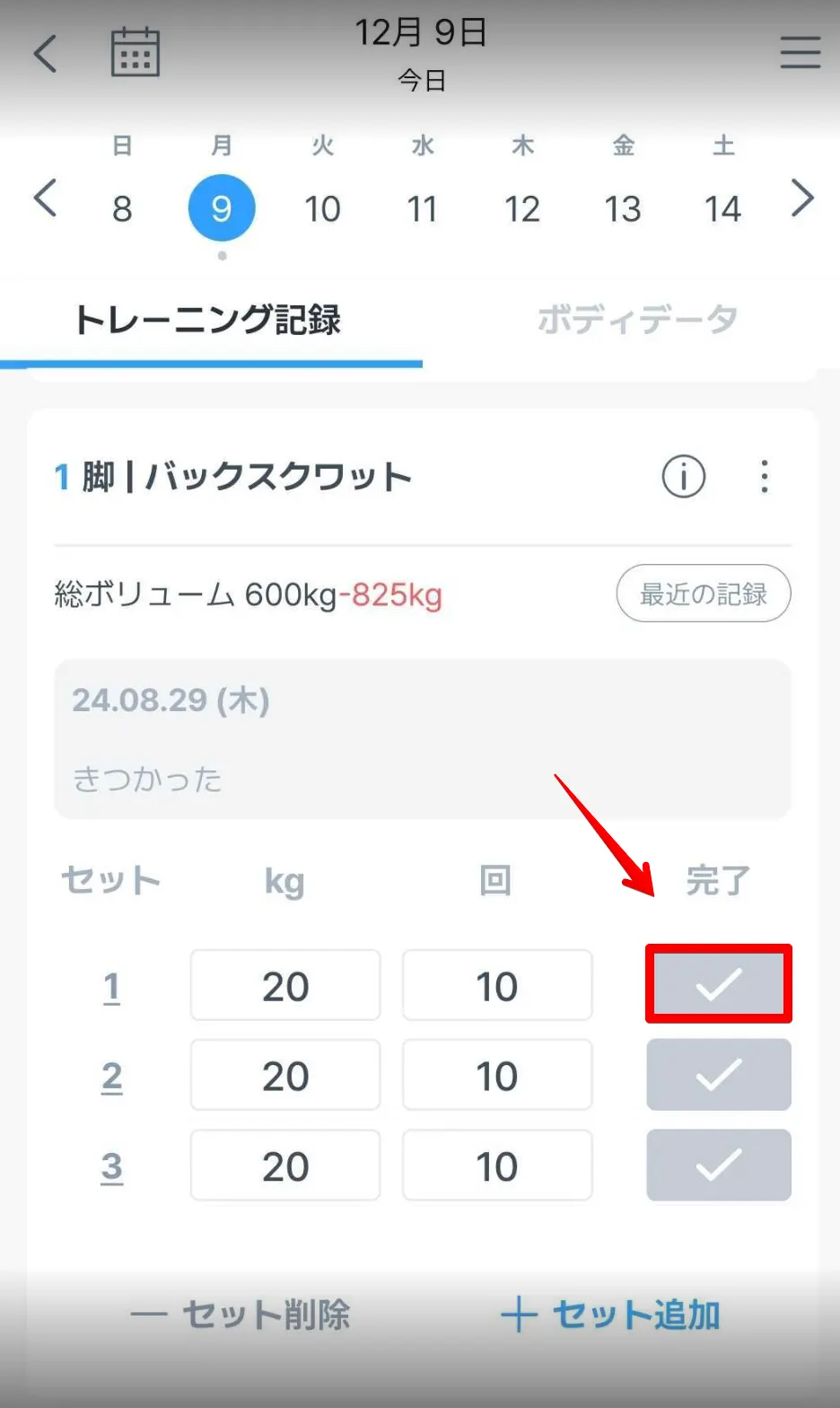Open the calendar picker icon

135,52
